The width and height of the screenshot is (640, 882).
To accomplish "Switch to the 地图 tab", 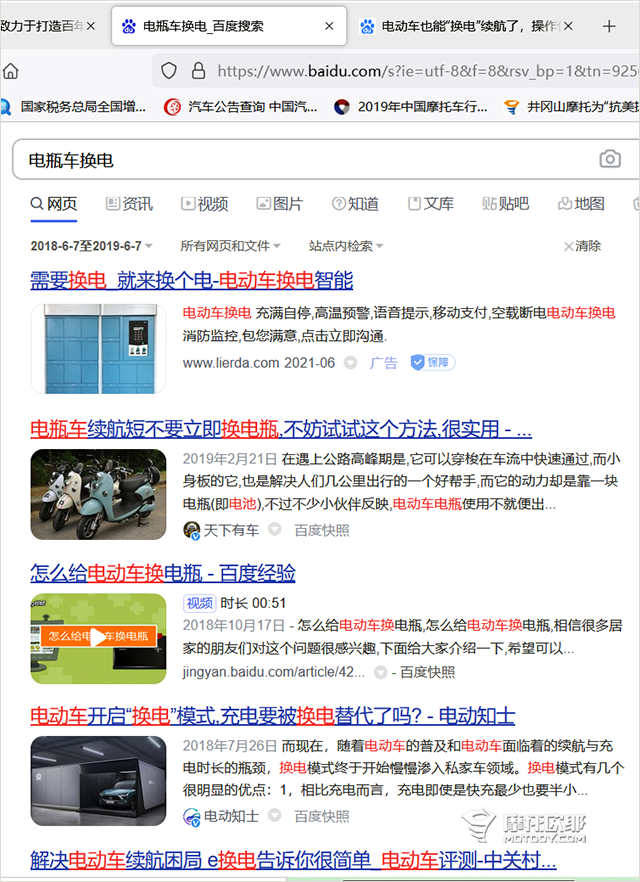I will point(581,204).
